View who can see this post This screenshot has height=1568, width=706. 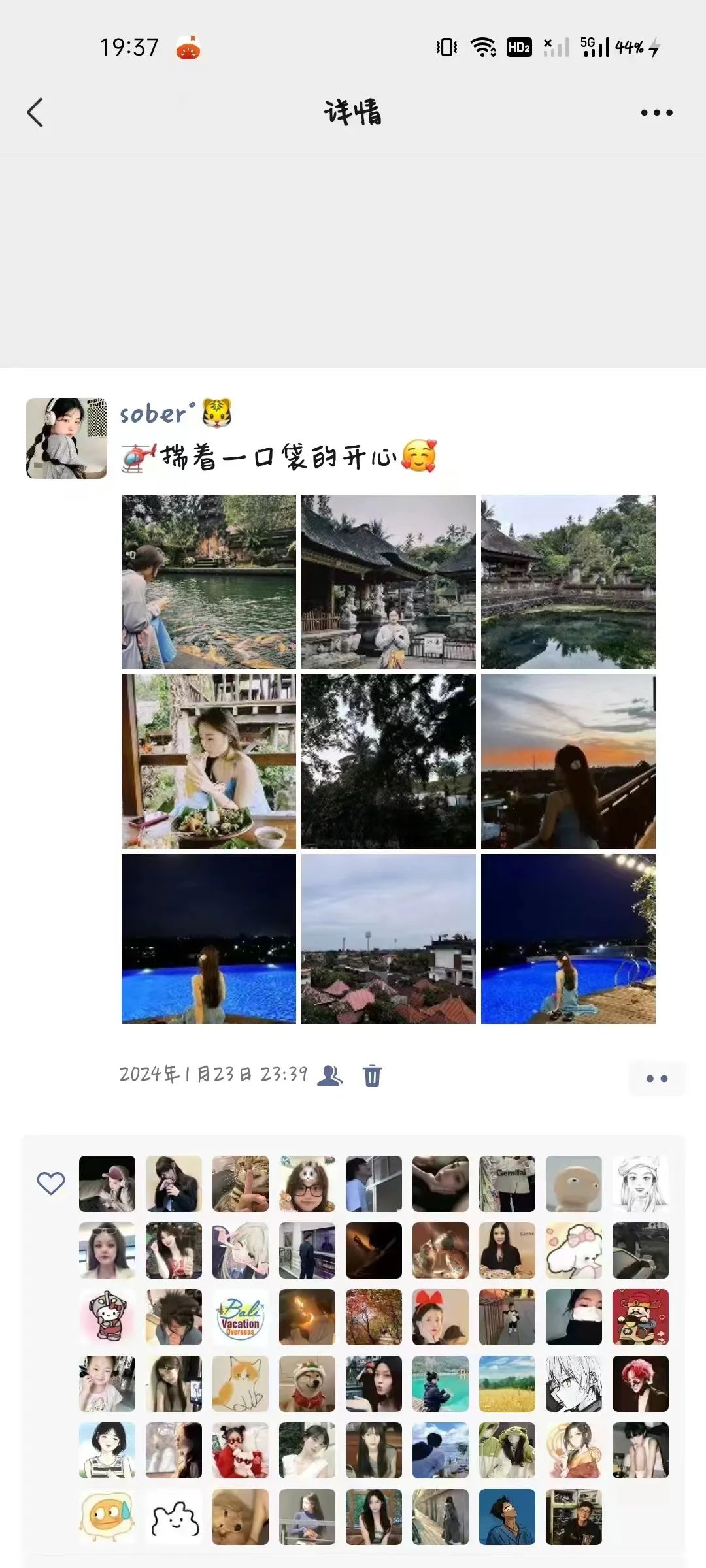pos(329,1075)
